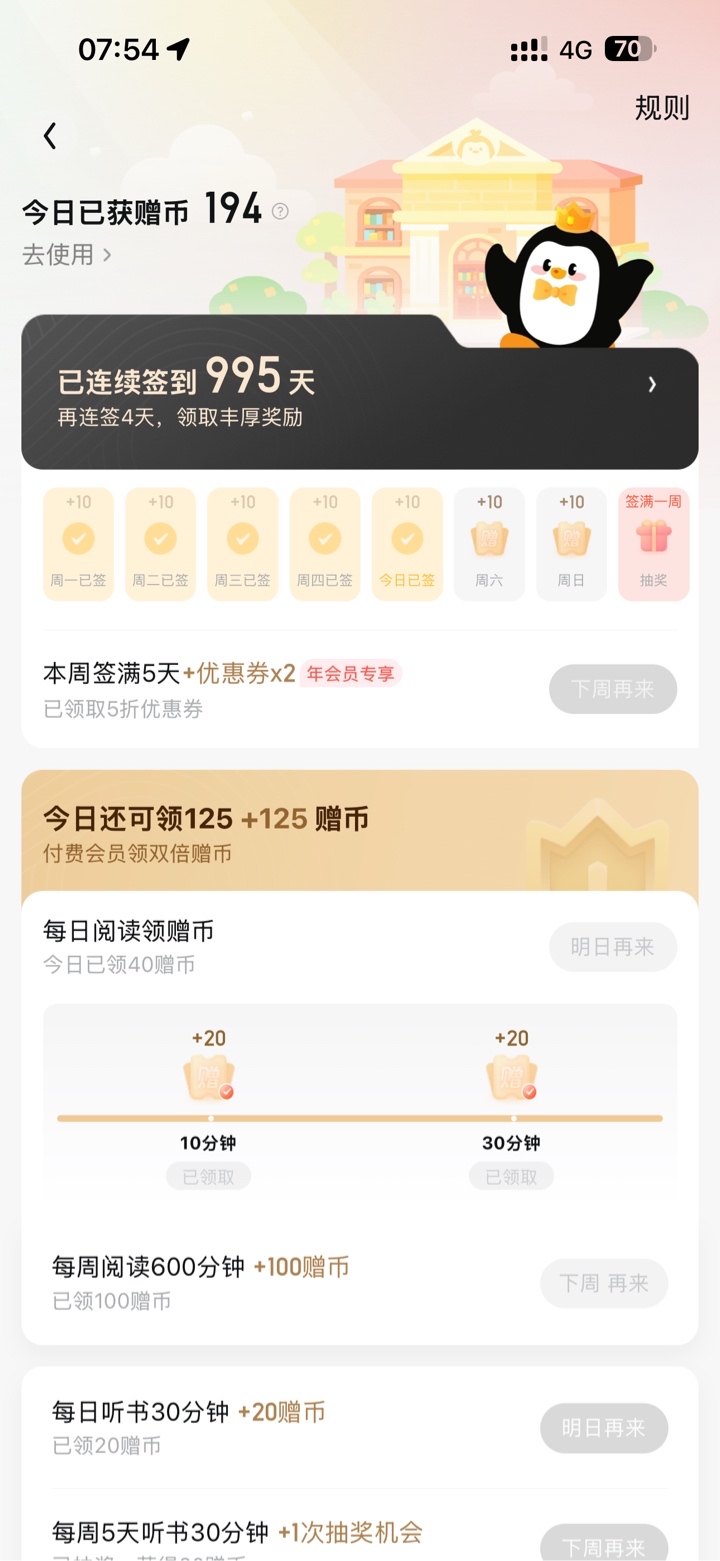This screenshot has height=1561, width=720.
Task: Open the 规则 rules page
Action: point(662,108)
